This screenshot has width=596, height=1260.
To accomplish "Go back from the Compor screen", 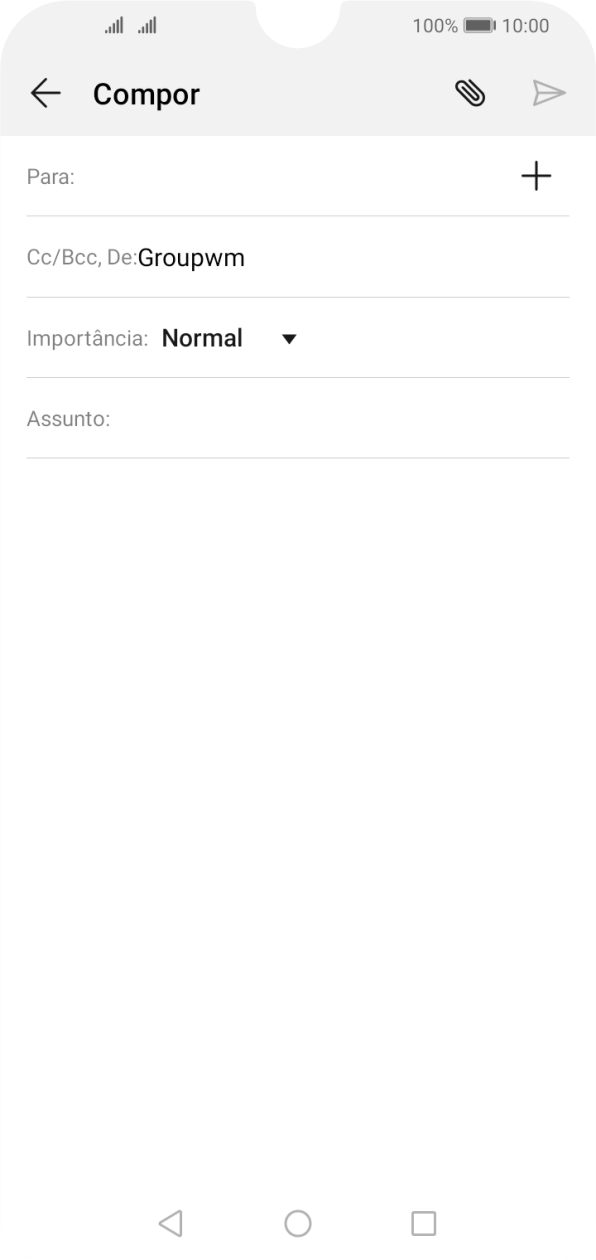I will click(x=45, y=94).
